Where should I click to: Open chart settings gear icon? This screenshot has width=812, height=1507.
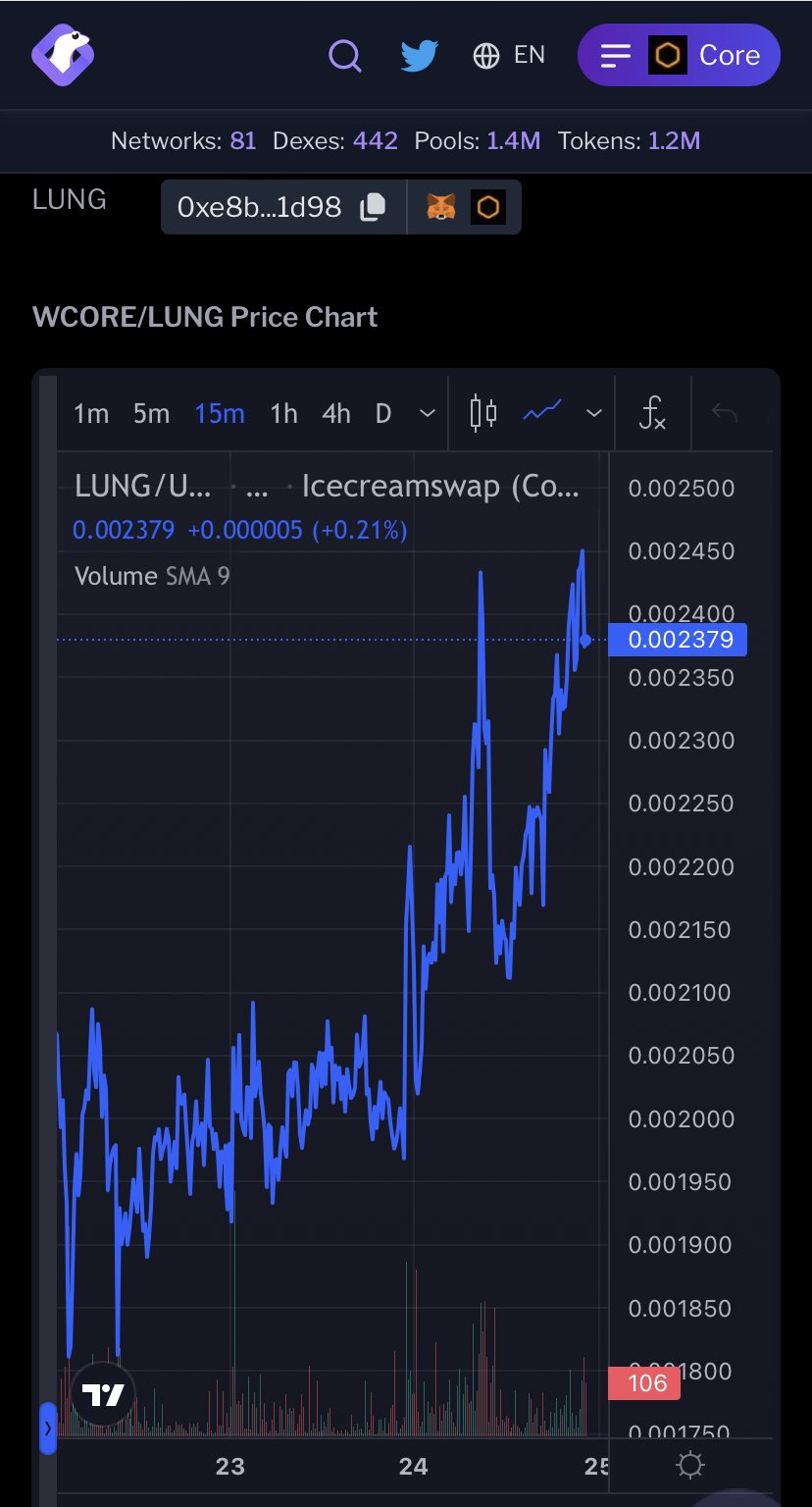[x=690, y=1466]
